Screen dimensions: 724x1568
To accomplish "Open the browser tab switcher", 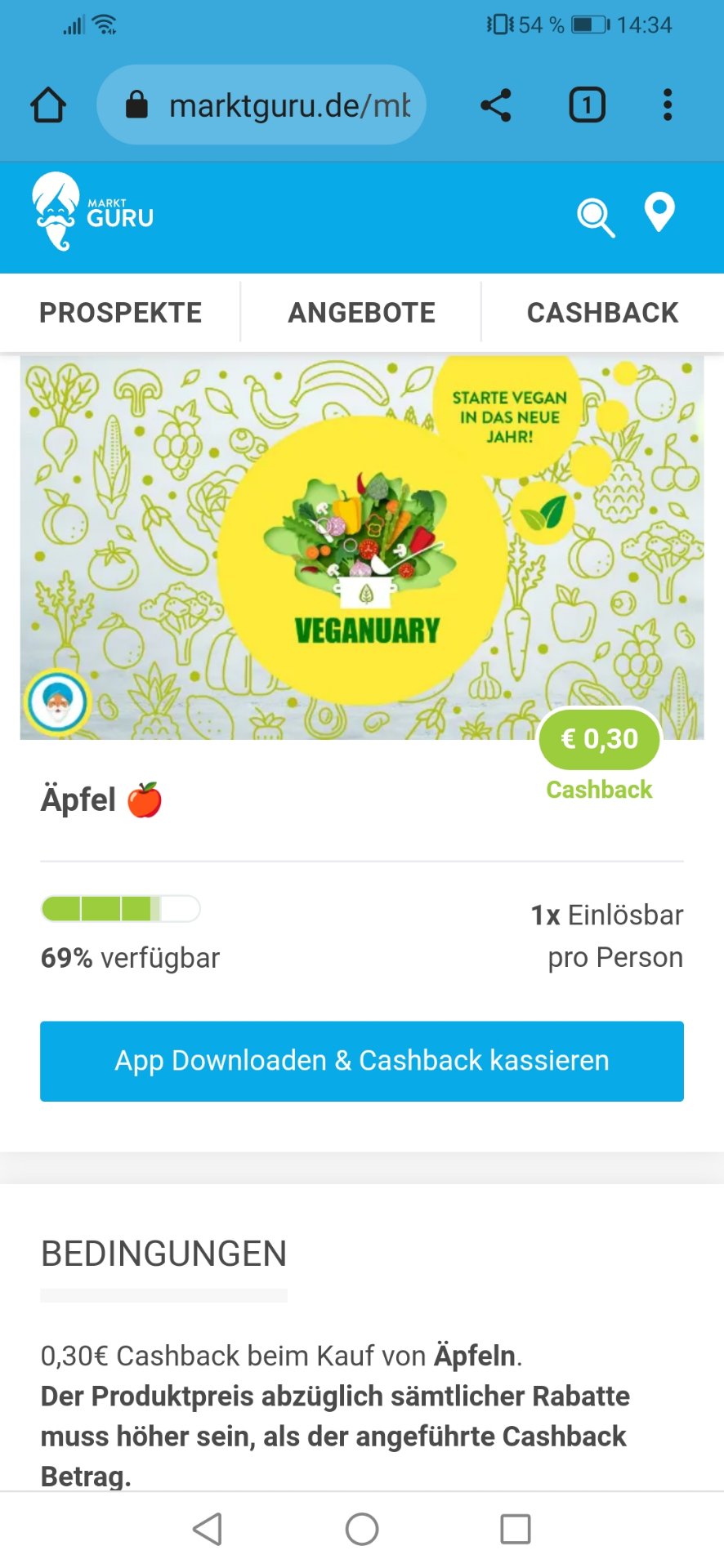I will pyautogui.click(x=587, y=105).
